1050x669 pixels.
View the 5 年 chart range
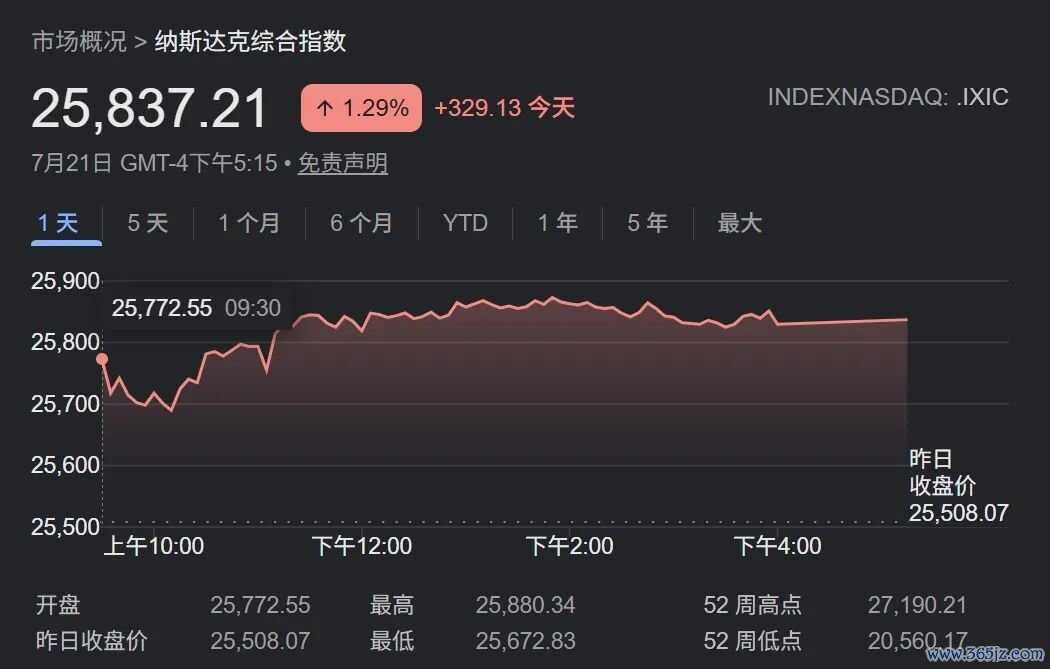[x=648, y=223]
